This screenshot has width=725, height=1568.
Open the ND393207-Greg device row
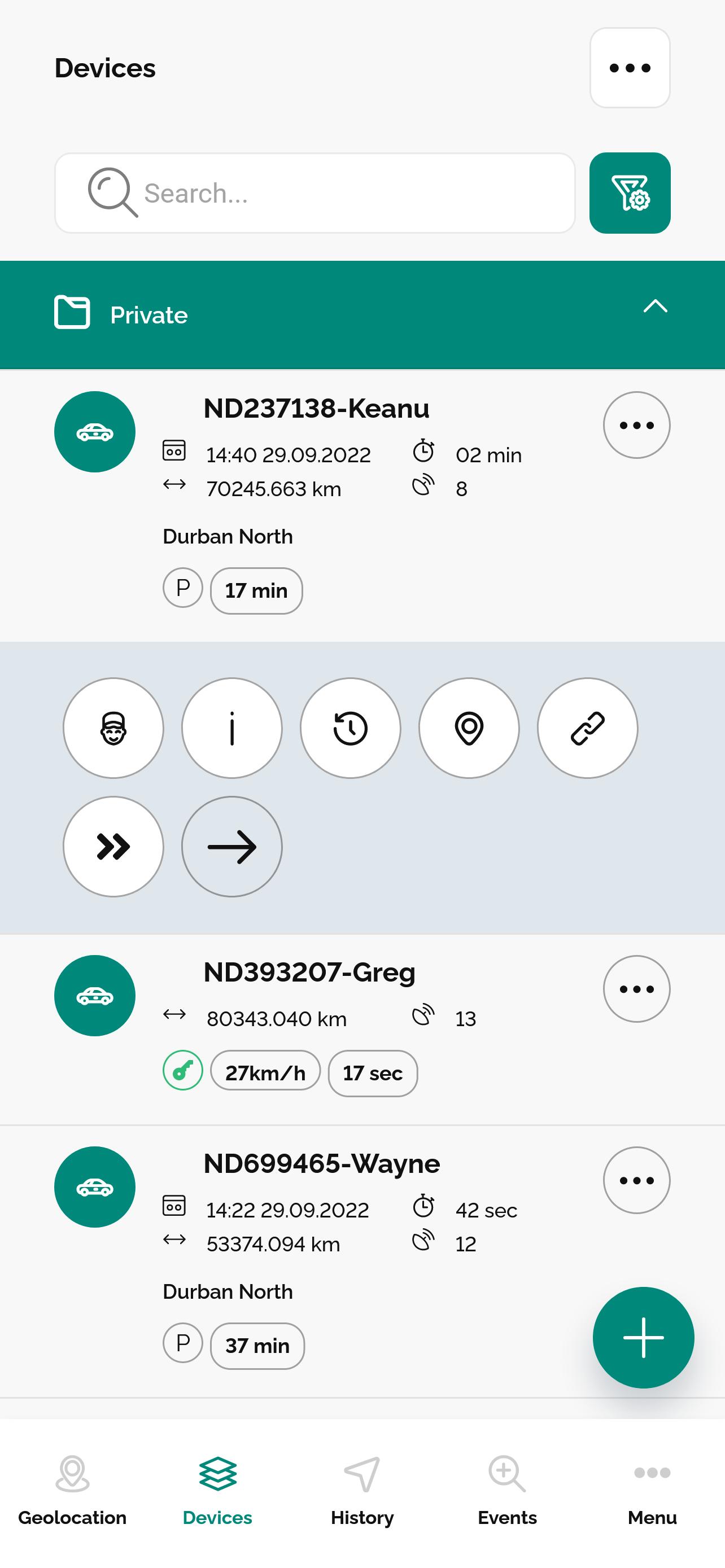pyautogui.click(x=309, y=973)
